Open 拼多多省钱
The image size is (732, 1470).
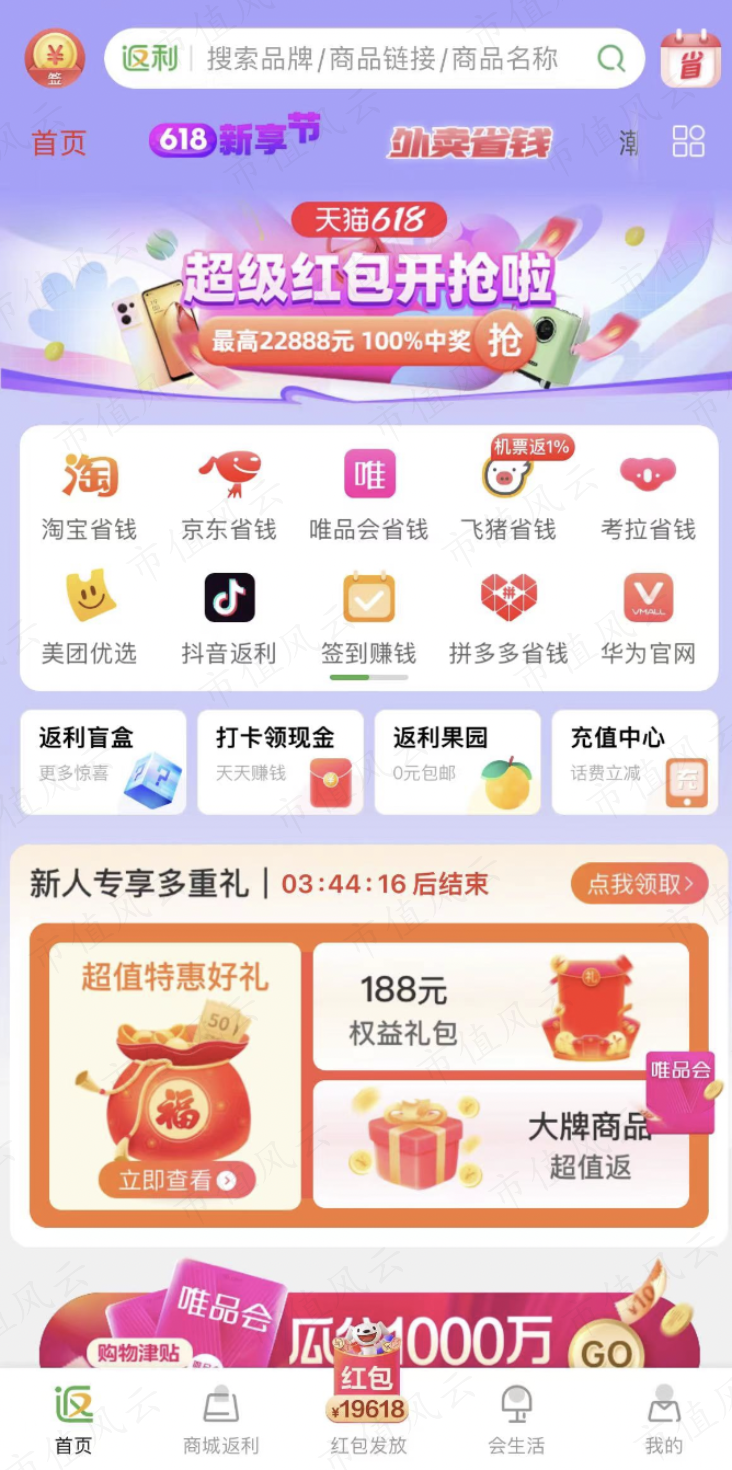pos(508,620)
